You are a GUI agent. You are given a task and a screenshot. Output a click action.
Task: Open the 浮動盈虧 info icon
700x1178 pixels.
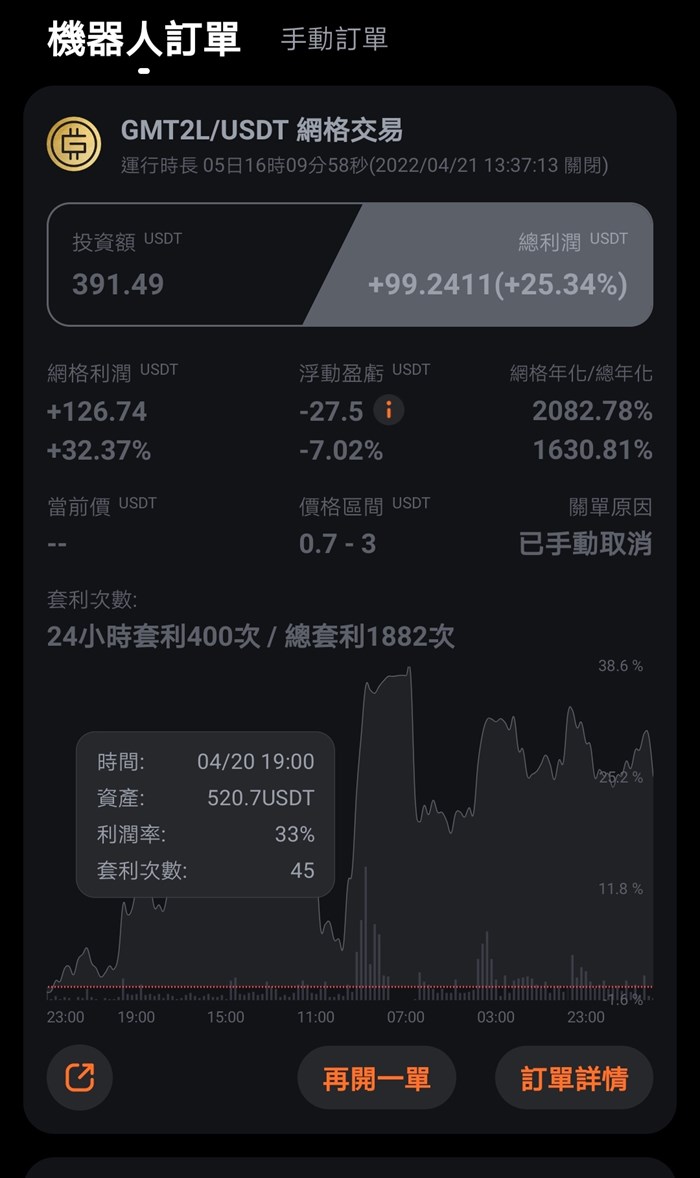click(x=388, y=410)
